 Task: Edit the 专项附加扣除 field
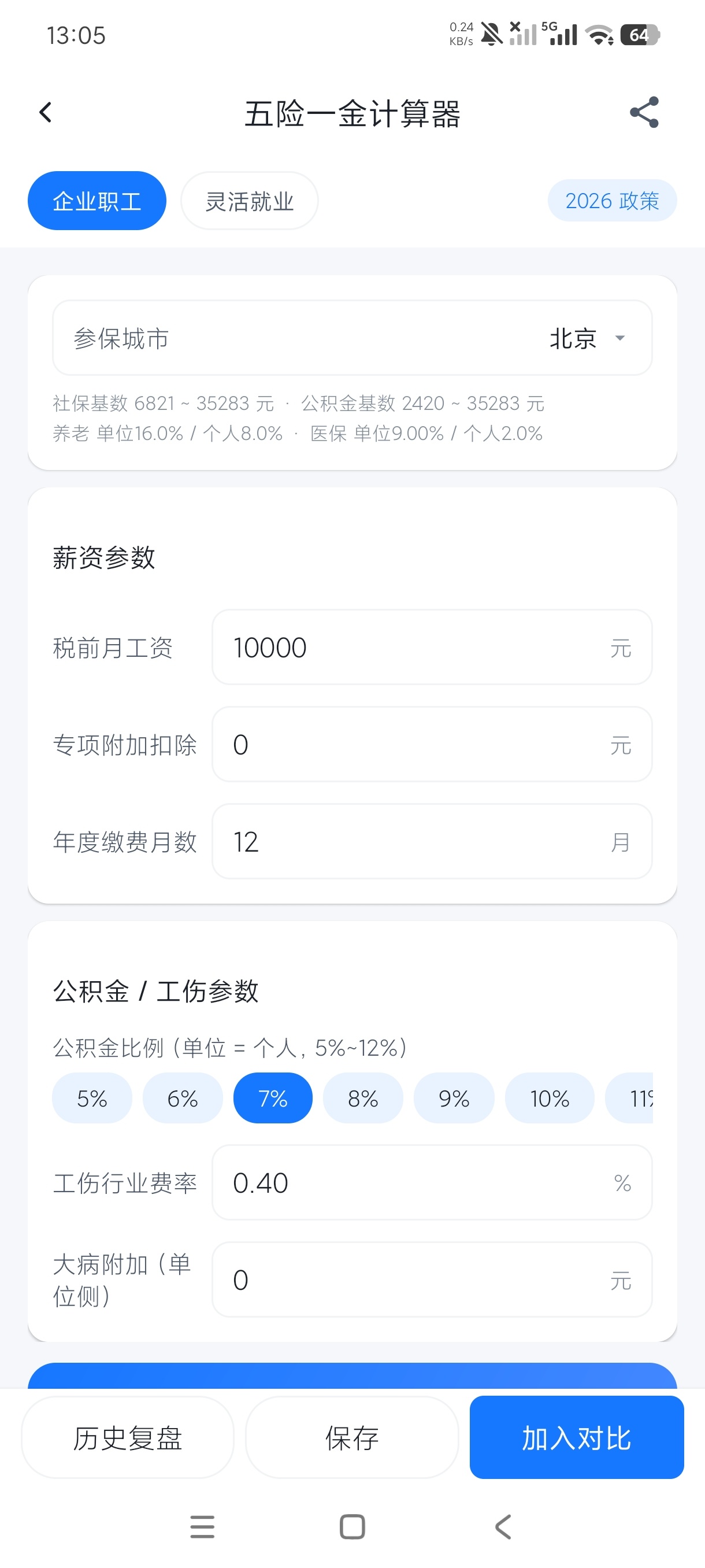(432, 745)
